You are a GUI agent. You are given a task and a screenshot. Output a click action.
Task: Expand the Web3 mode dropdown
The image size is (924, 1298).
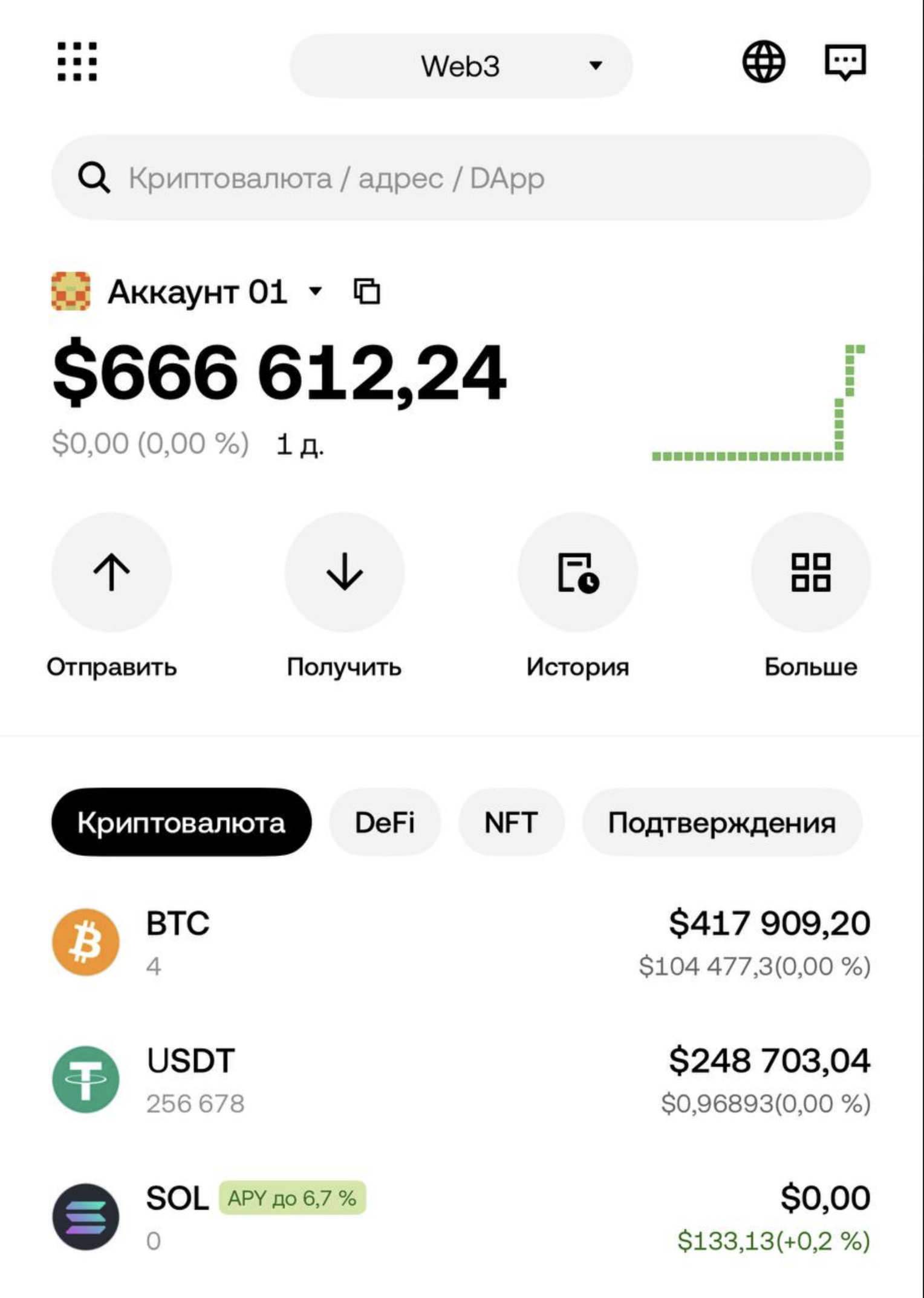tap(461, 65)
